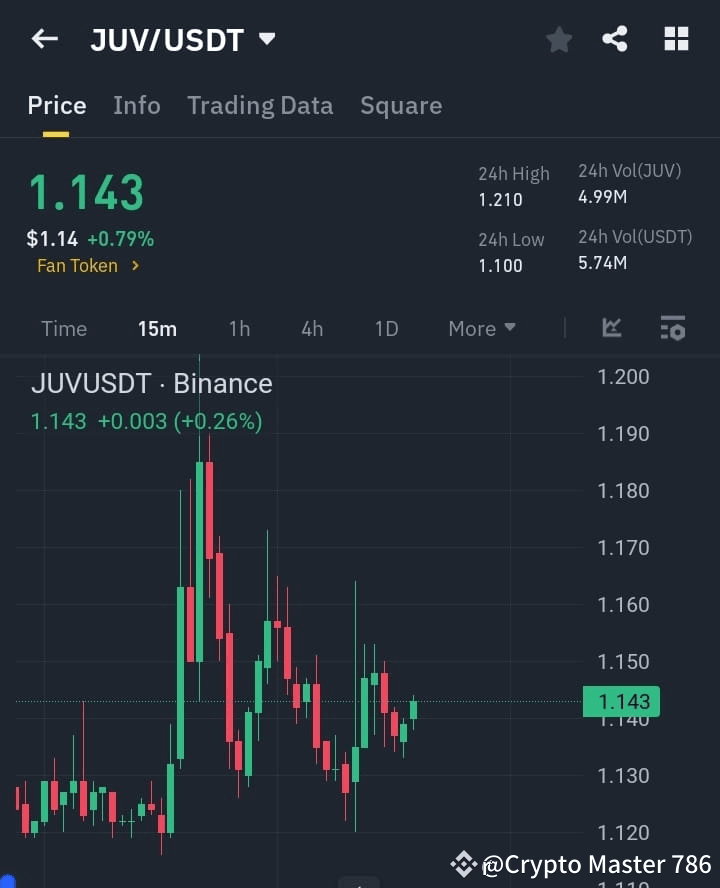Image resolution: width=720 pixels, height=888 pixels.
Task: Select the Price tab
Action: pos(56,105)
